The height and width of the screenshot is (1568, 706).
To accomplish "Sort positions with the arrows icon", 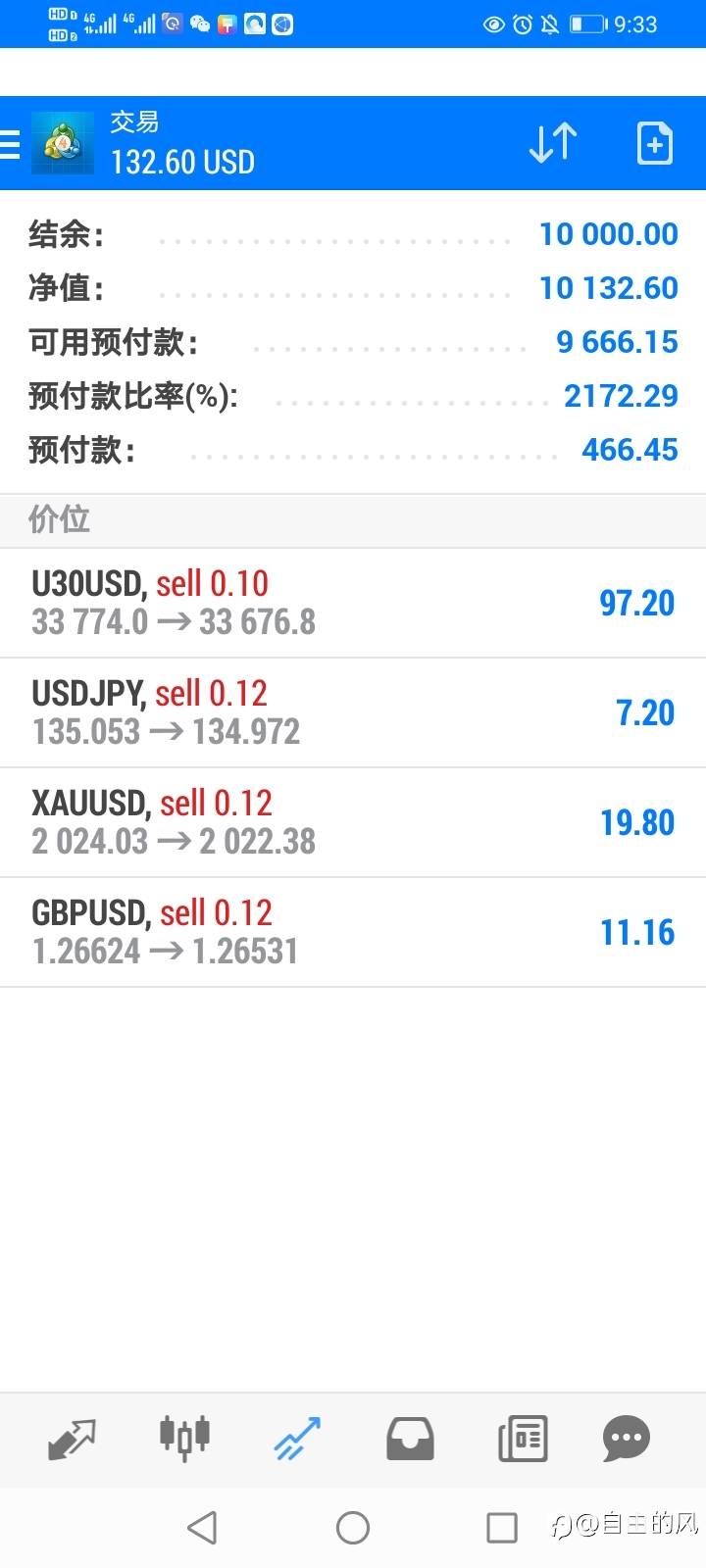I will click(553, 144).
